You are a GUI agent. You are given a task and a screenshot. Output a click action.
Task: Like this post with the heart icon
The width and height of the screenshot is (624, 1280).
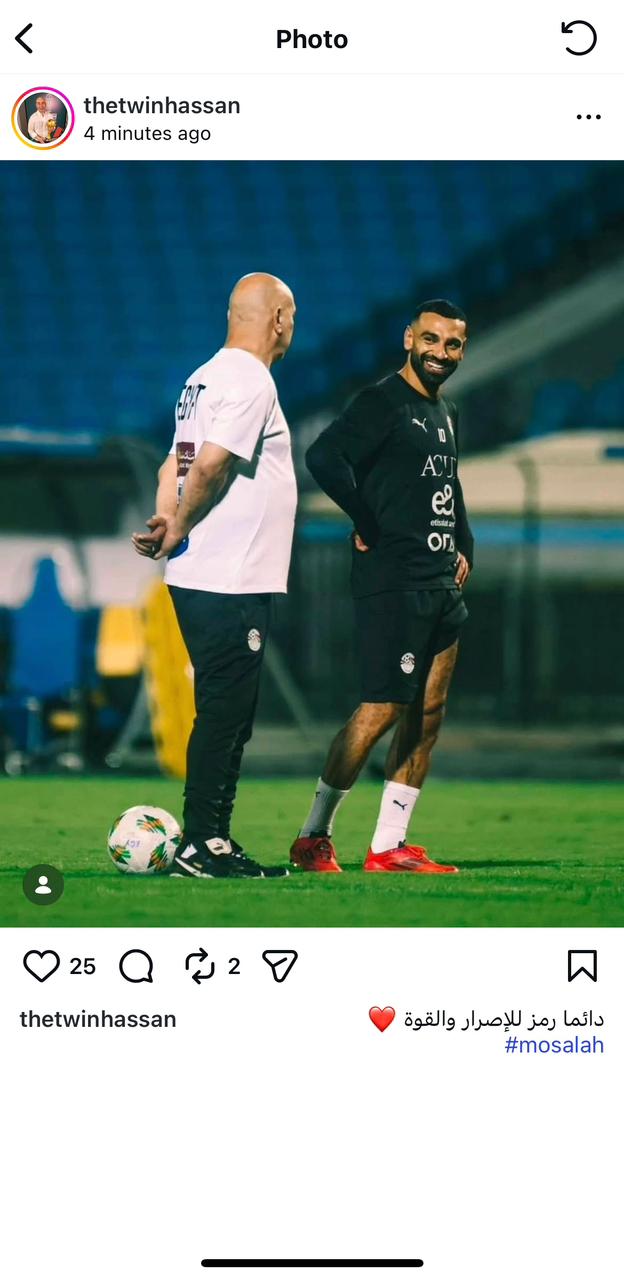[x=41, y=966]
